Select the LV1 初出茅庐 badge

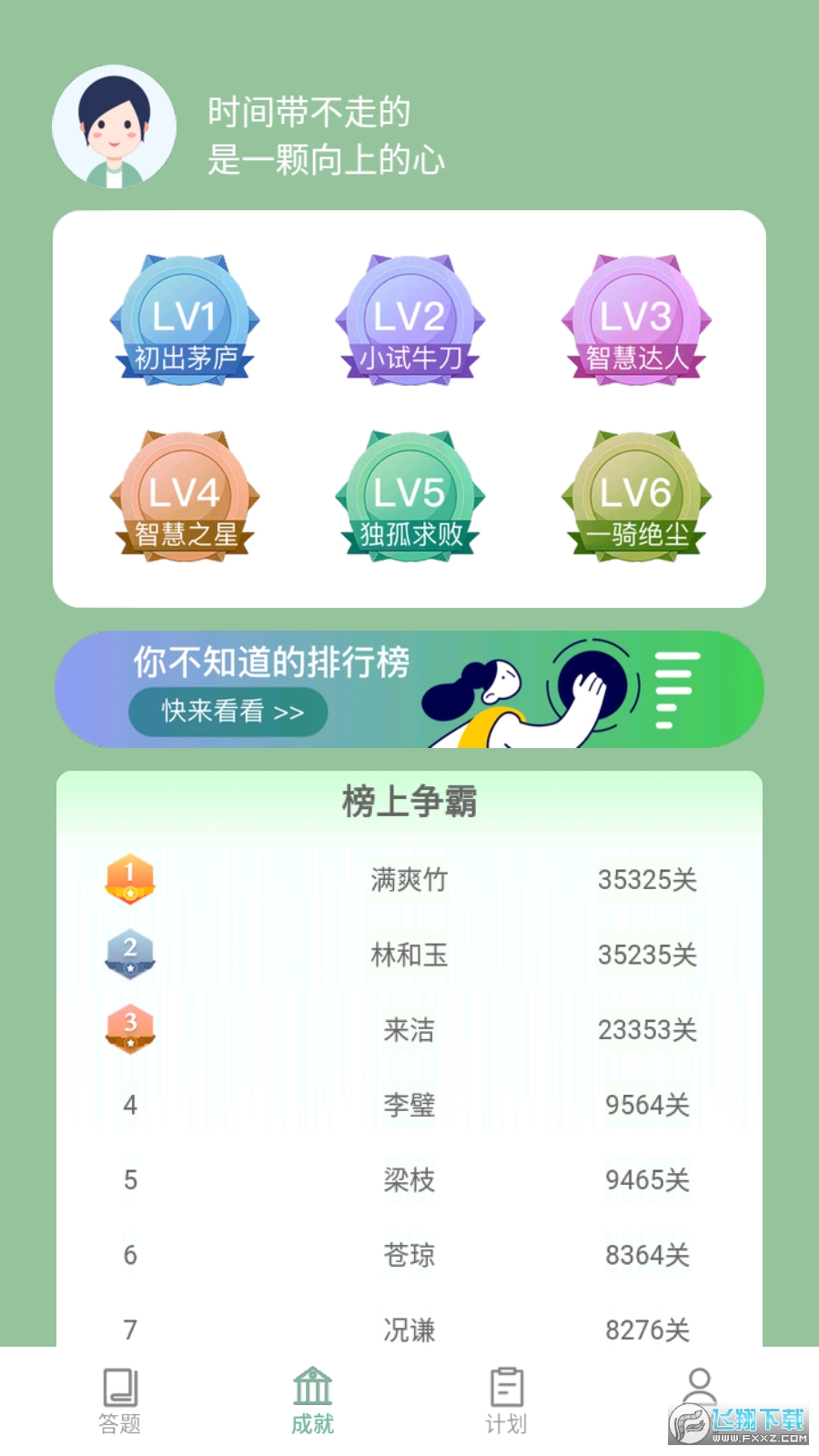(185, 320)
